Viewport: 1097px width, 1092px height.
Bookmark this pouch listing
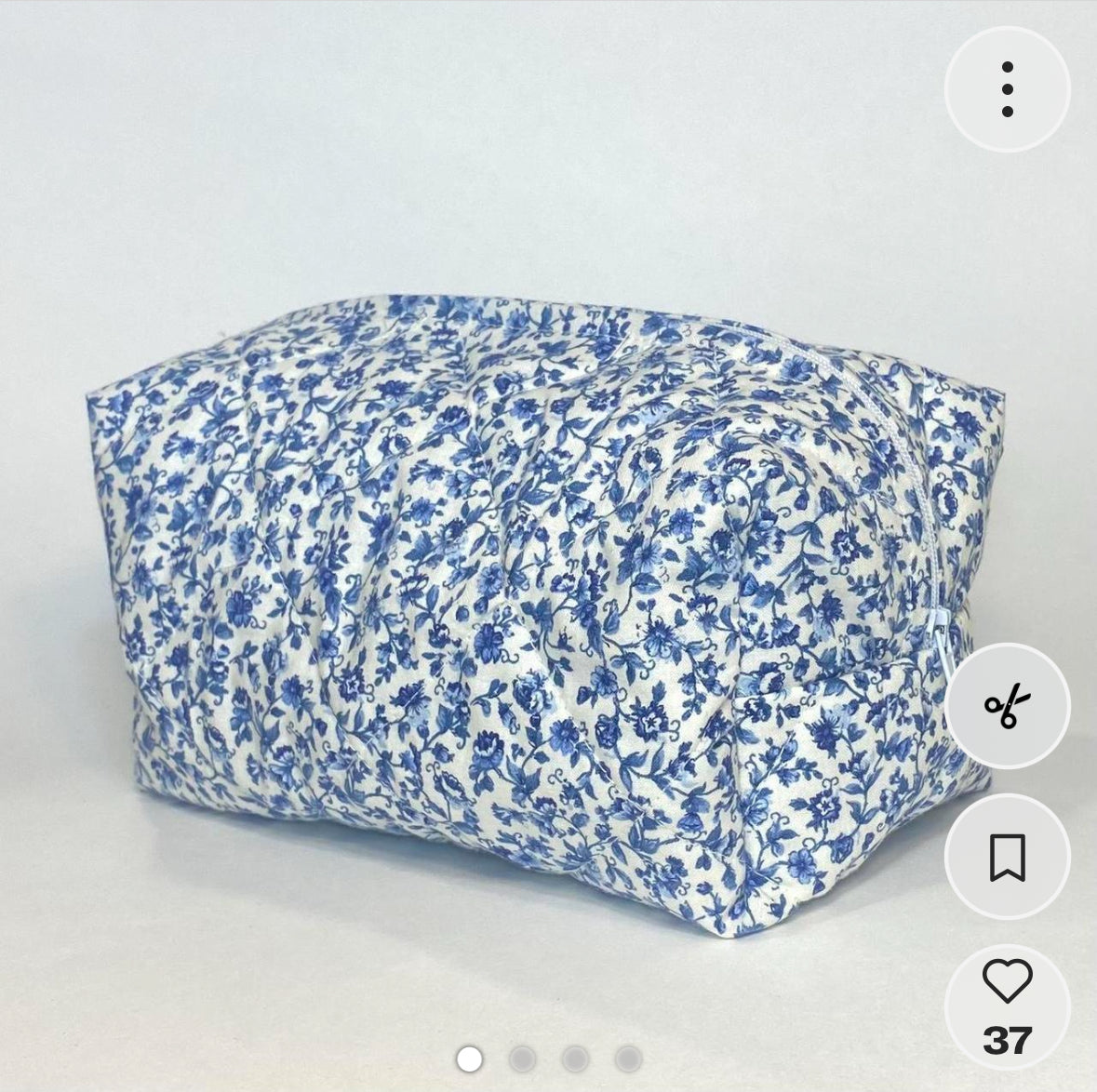[x=1007, y=857]
